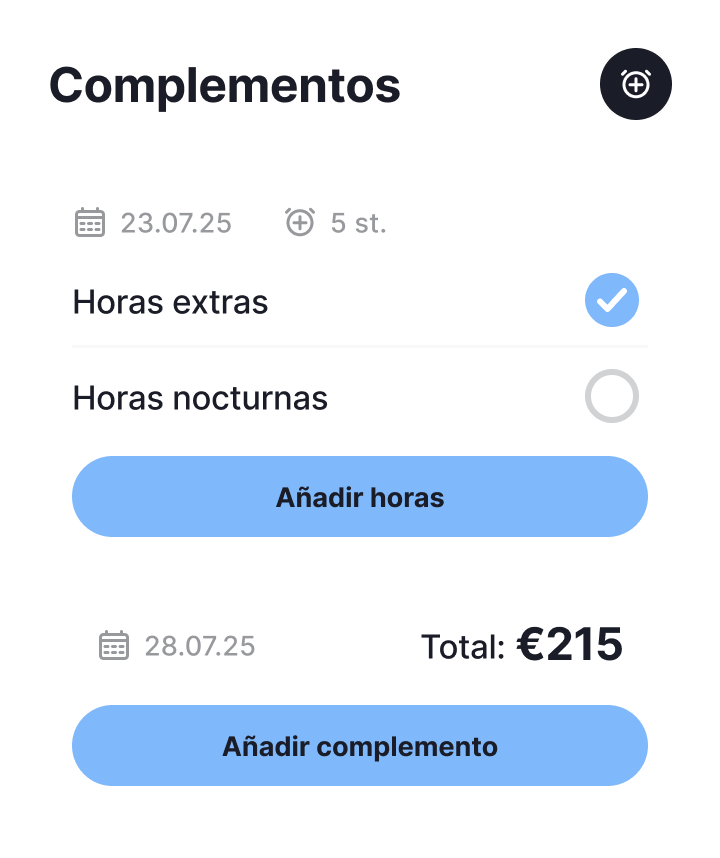Tap the Añadir complemento button
The width and height of the screenshot is (720, 858).
[x=360, y=746]
